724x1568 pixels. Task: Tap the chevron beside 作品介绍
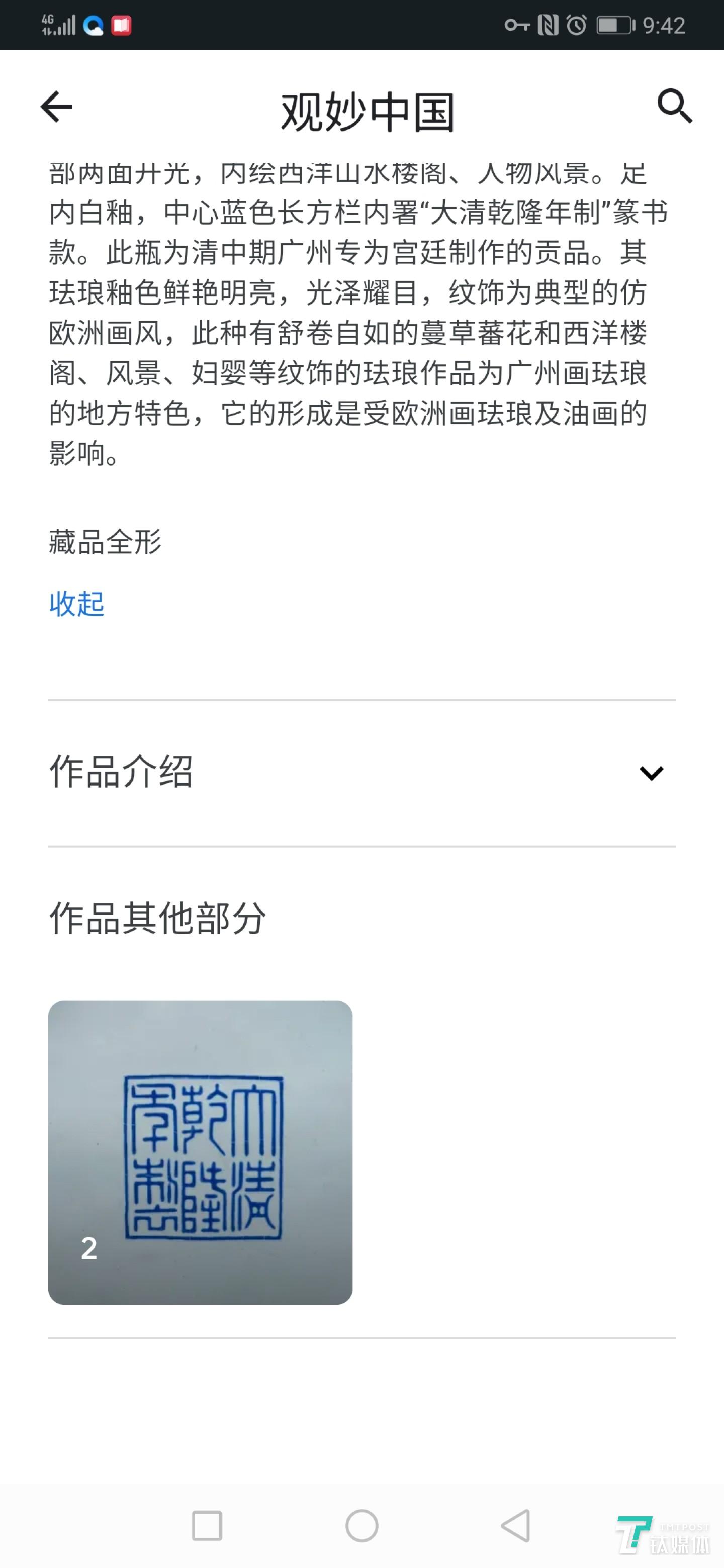point(651,773)
